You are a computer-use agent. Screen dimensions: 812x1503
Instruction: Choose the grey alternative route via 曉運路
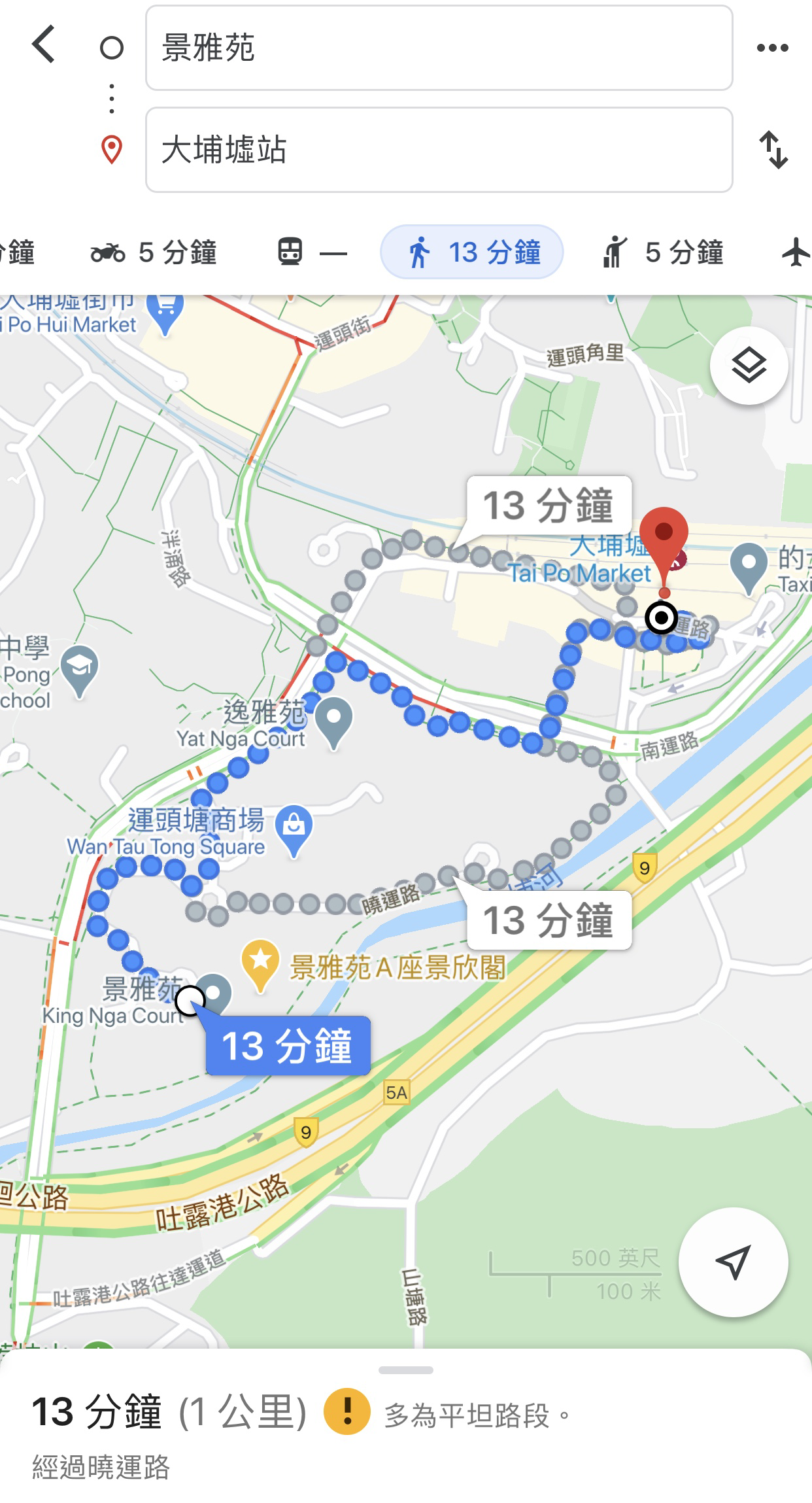click(549, 920)
